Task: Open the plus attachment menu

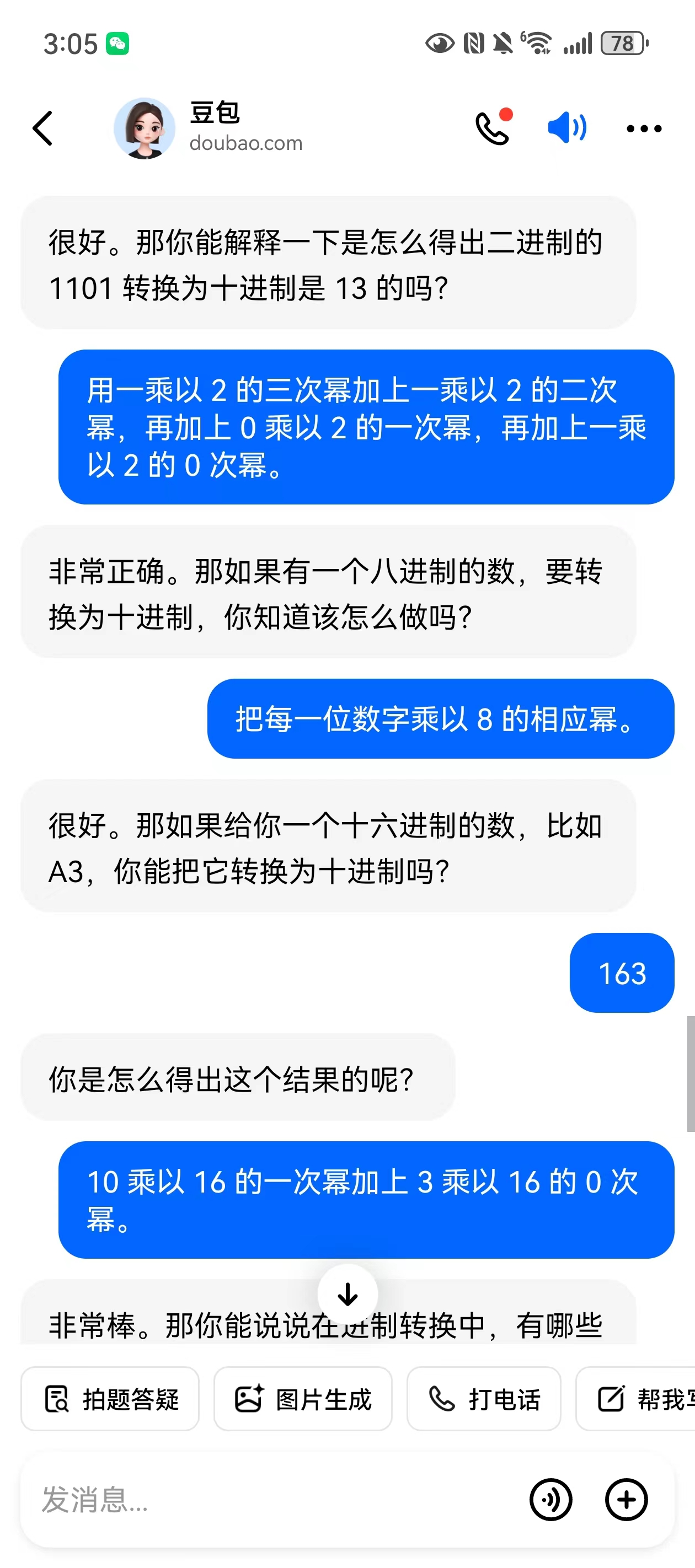Action: click(x=626, y=1500)
